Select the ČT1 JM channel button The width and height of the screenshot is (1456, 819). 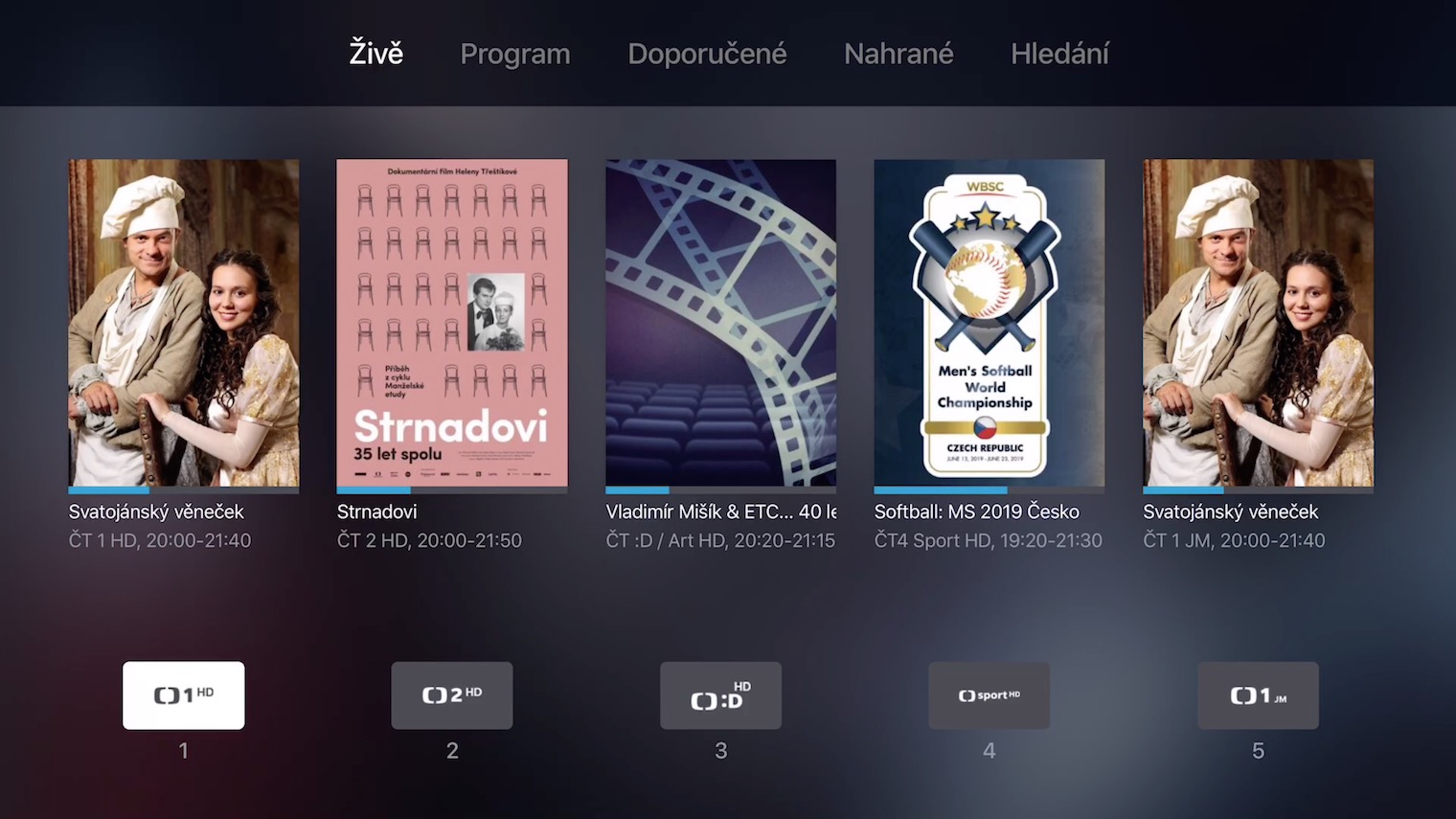1258,695
